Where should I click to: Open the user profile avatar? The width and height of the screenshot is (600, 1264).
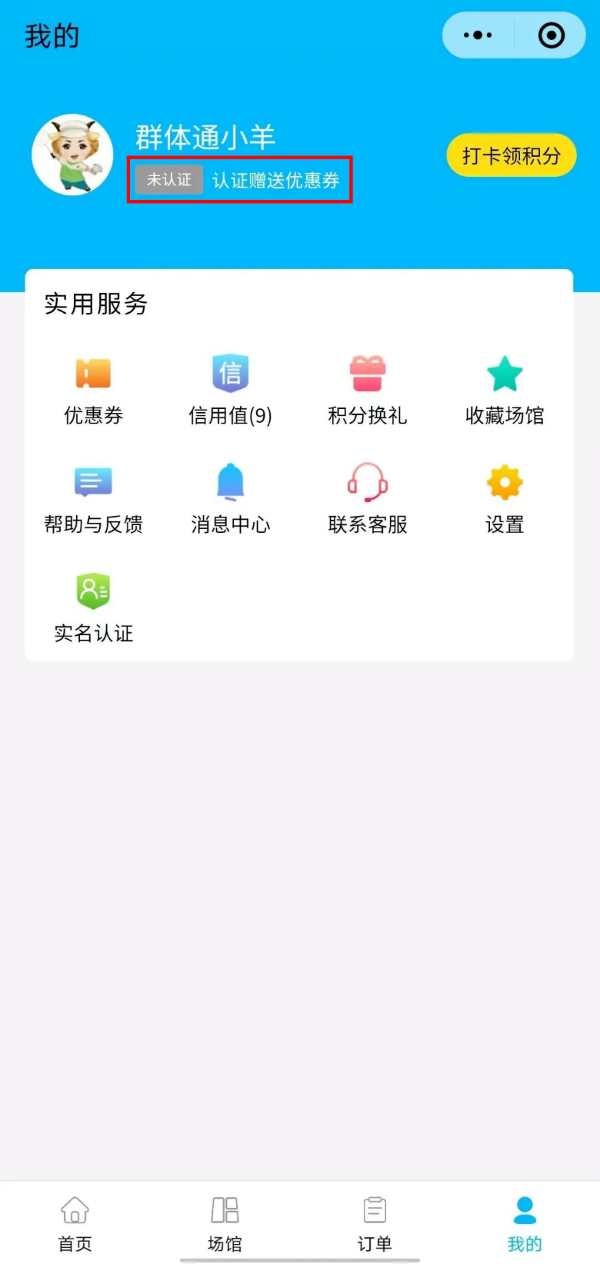(x=72, y=154)
